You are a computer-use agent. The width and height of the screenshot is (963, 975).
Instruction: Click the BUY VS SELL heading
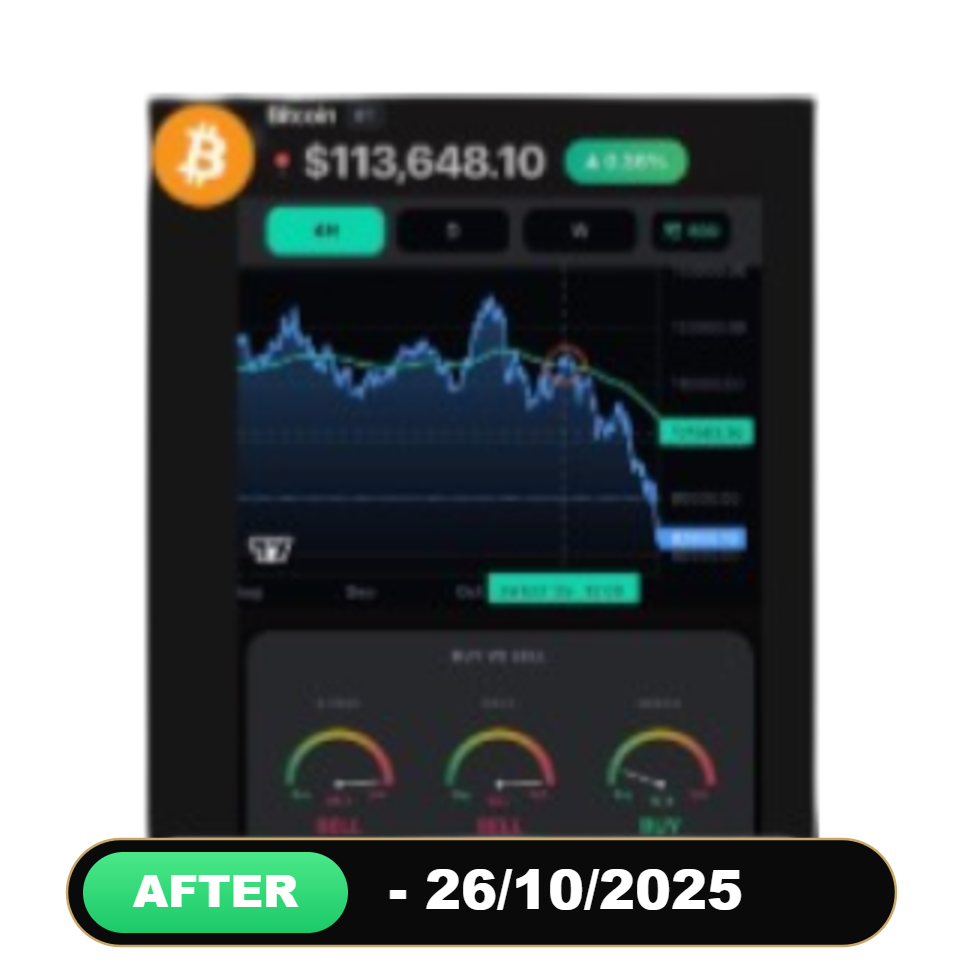(x=498, y=656)
